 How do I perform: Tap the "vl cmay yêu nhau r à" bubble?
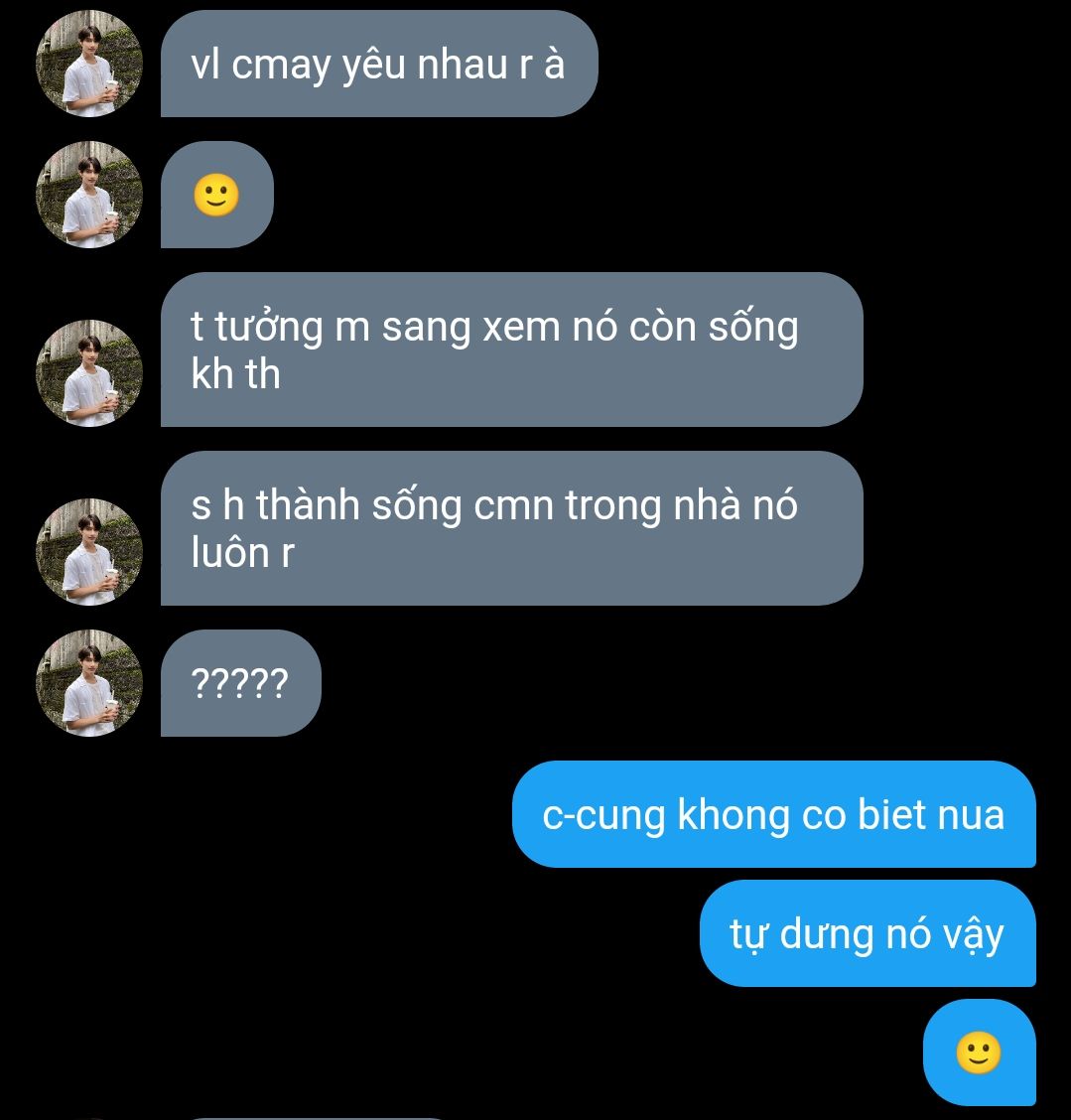pos(378,65)
